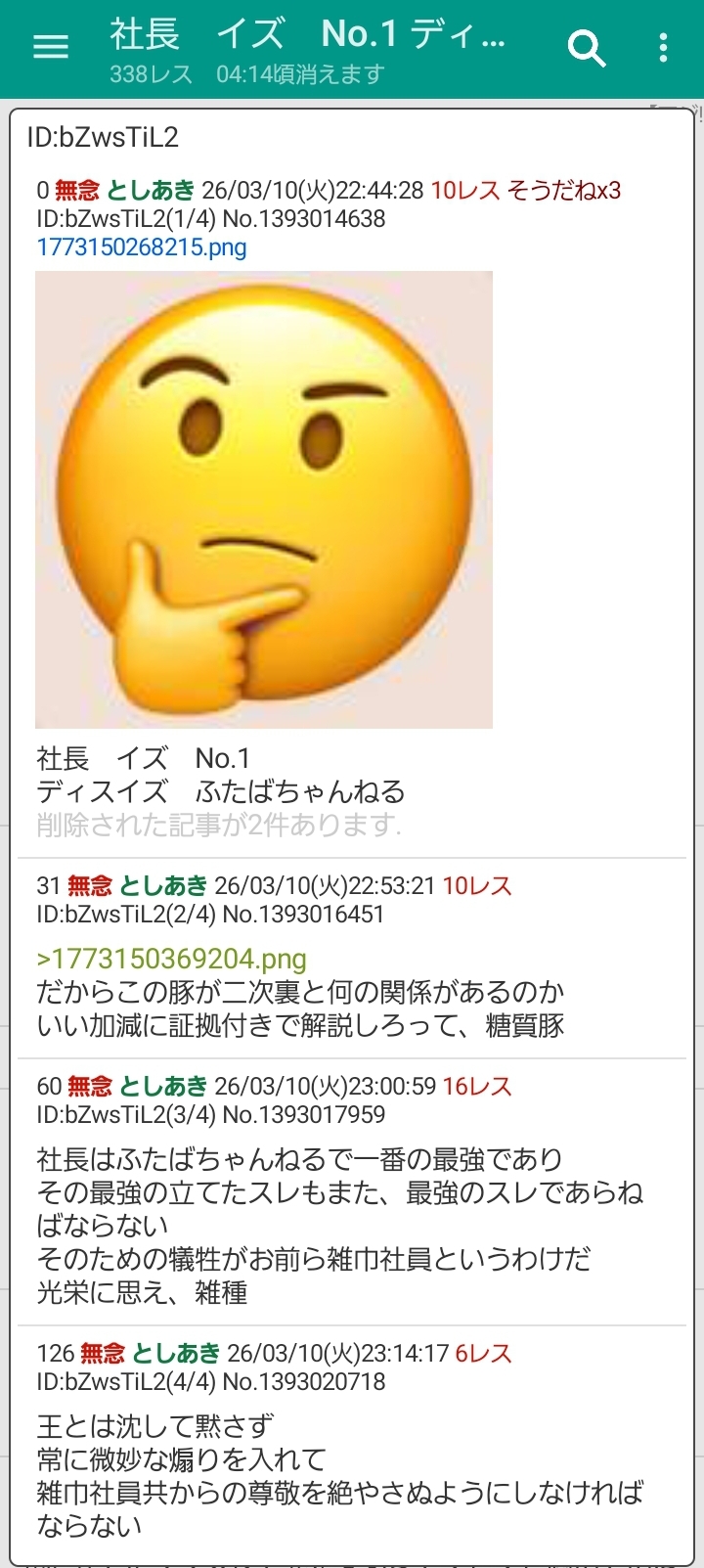The height and width of the screenshot is (1568, 704).
Task: Show the 16 replies to post 60
Action: (x=477, y=1087)
